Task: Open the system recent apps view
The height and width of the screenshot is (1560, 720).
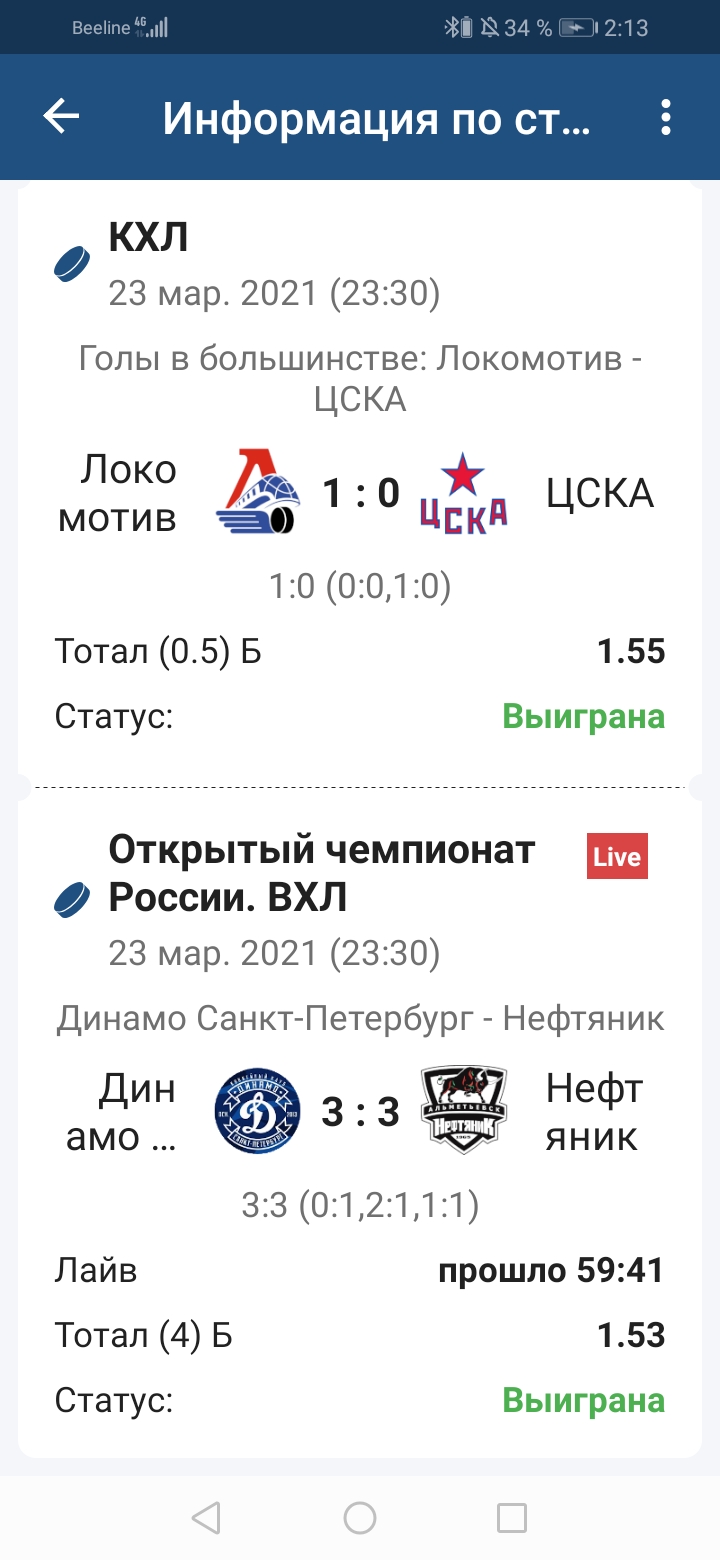Action: pos(512,1518)
